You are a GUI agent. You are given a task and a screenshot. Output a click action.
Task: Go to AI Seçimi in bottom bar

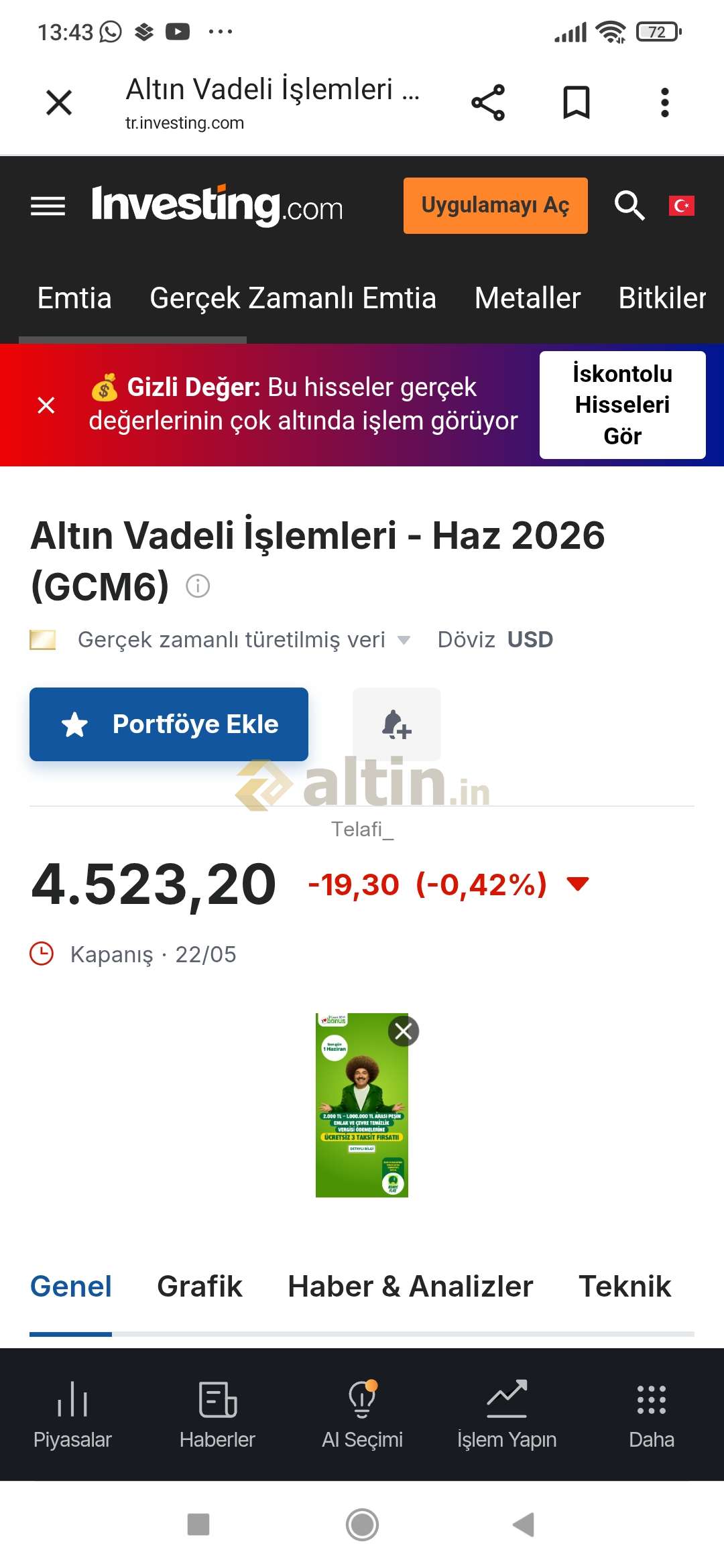click(x=362, y=1415)
